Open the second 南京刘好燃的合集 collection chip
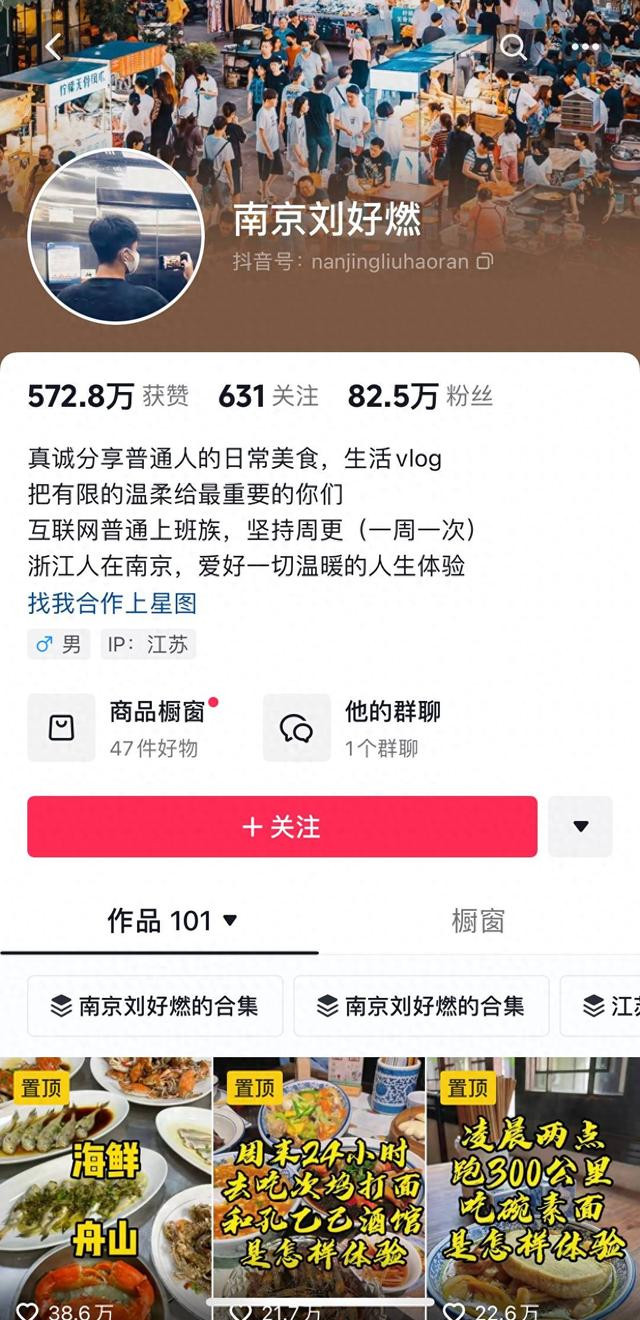 [x=421, y=1006]
